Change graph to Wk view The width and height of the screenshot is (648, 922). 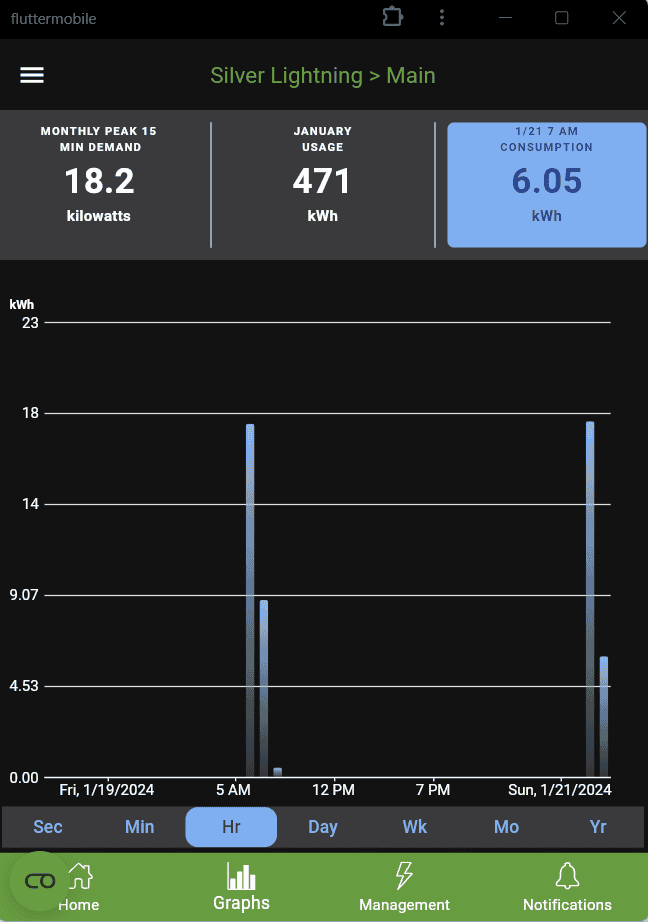(x=415, y=827)
